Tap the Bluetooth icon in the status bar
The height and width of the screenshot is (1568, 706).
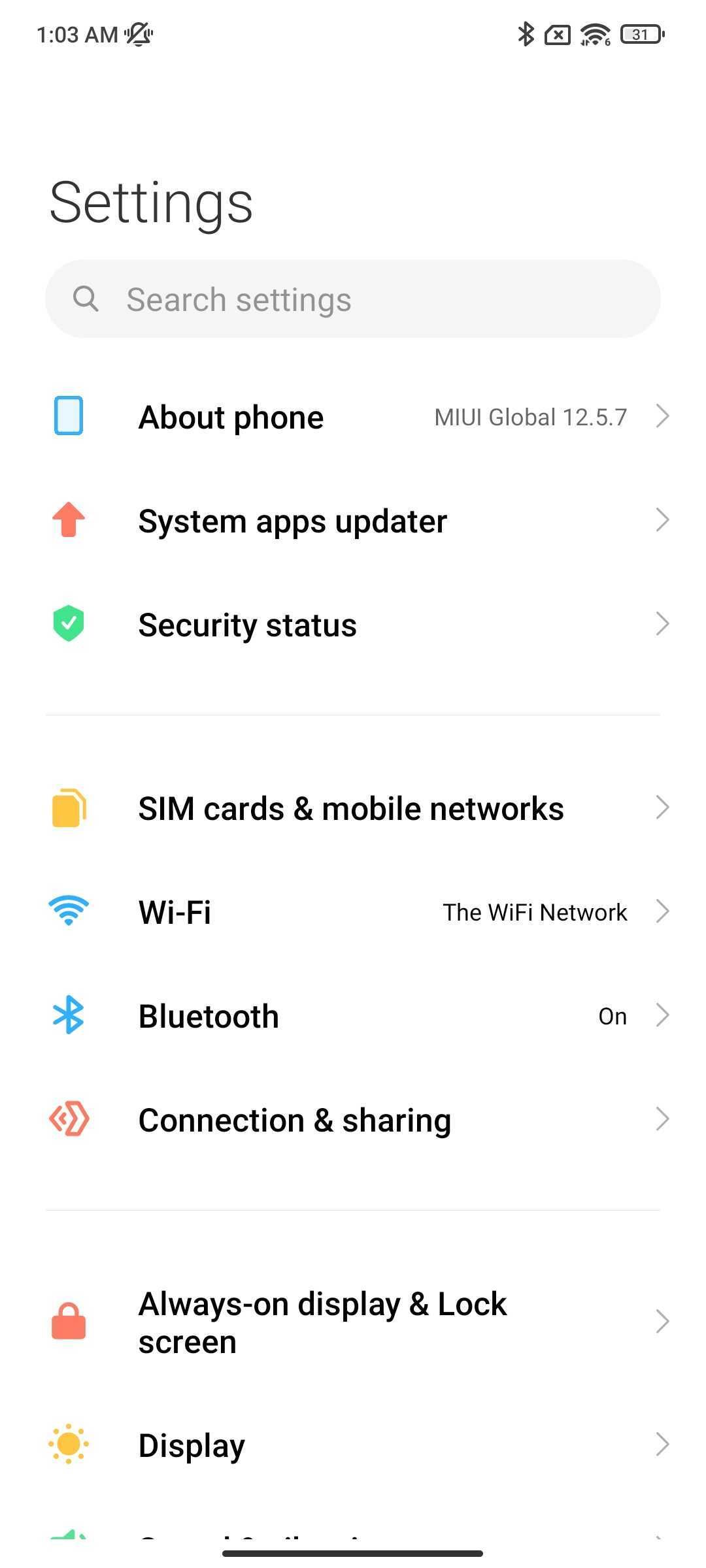point(525,35)
